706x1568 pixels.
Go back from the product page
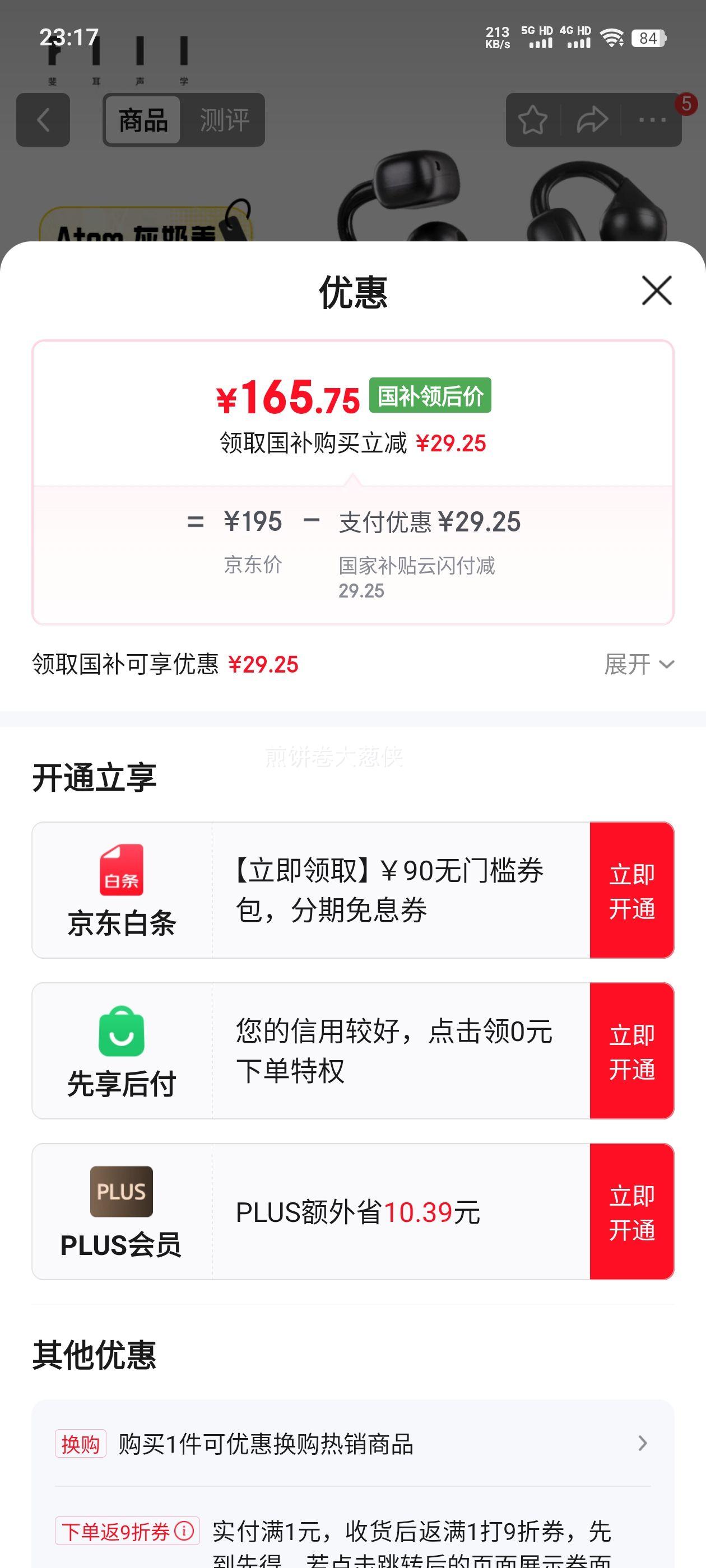43,120
